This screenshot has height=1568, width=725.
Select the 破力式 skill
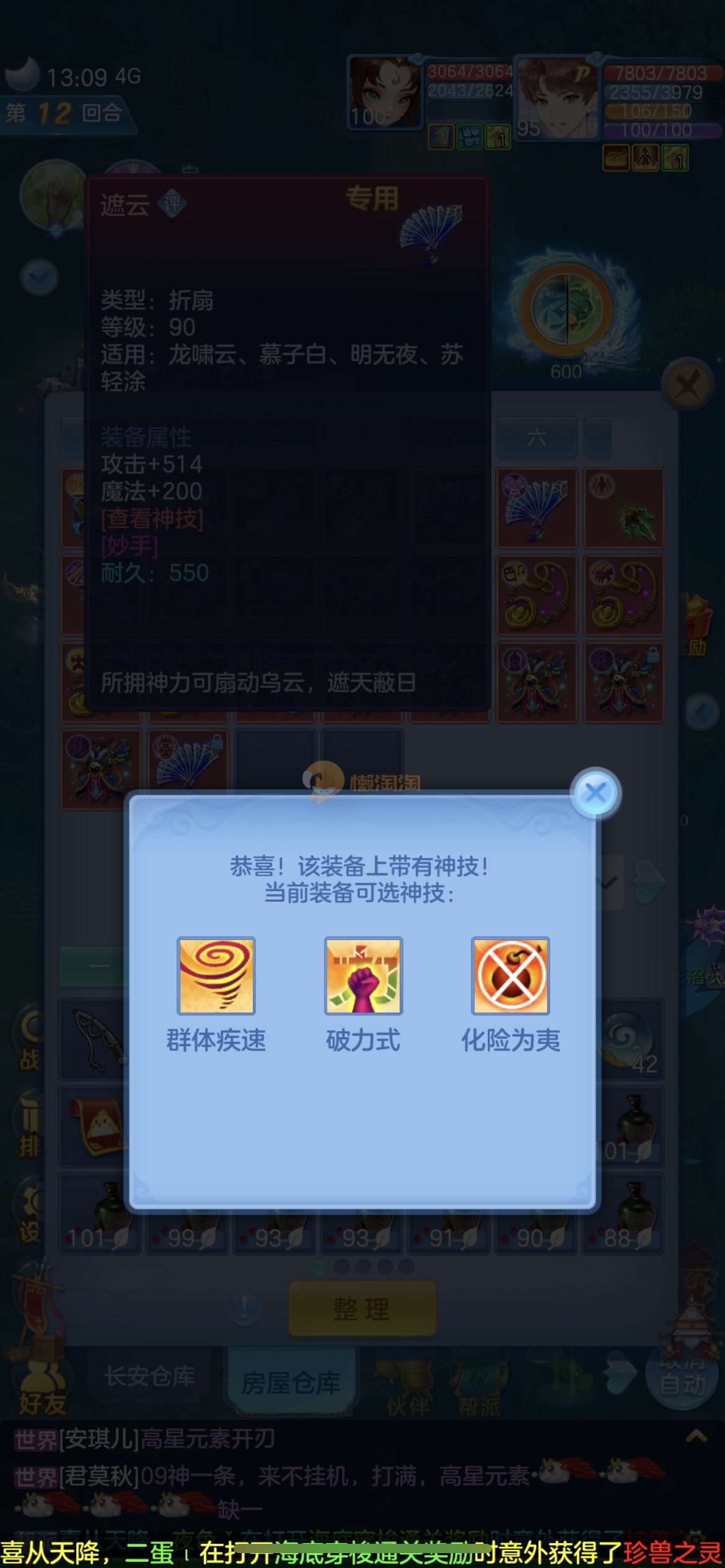(x=363, y=976)
